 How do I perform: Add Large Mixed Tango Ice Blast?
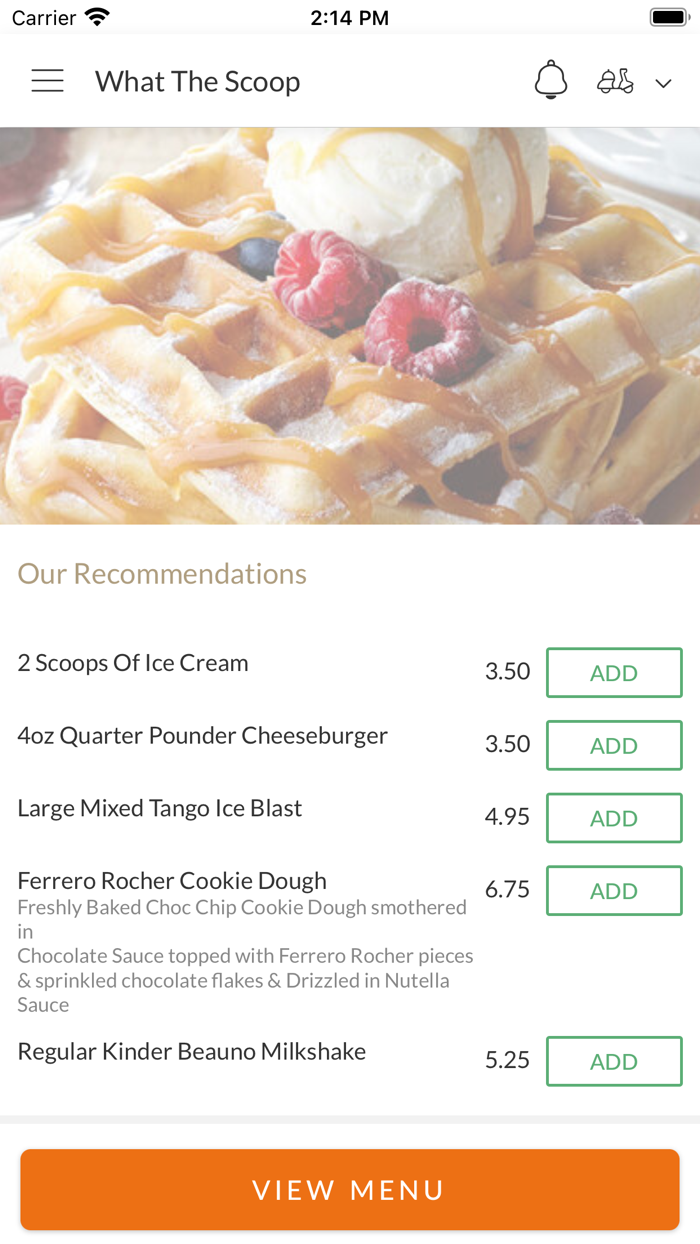click(614, 819)
